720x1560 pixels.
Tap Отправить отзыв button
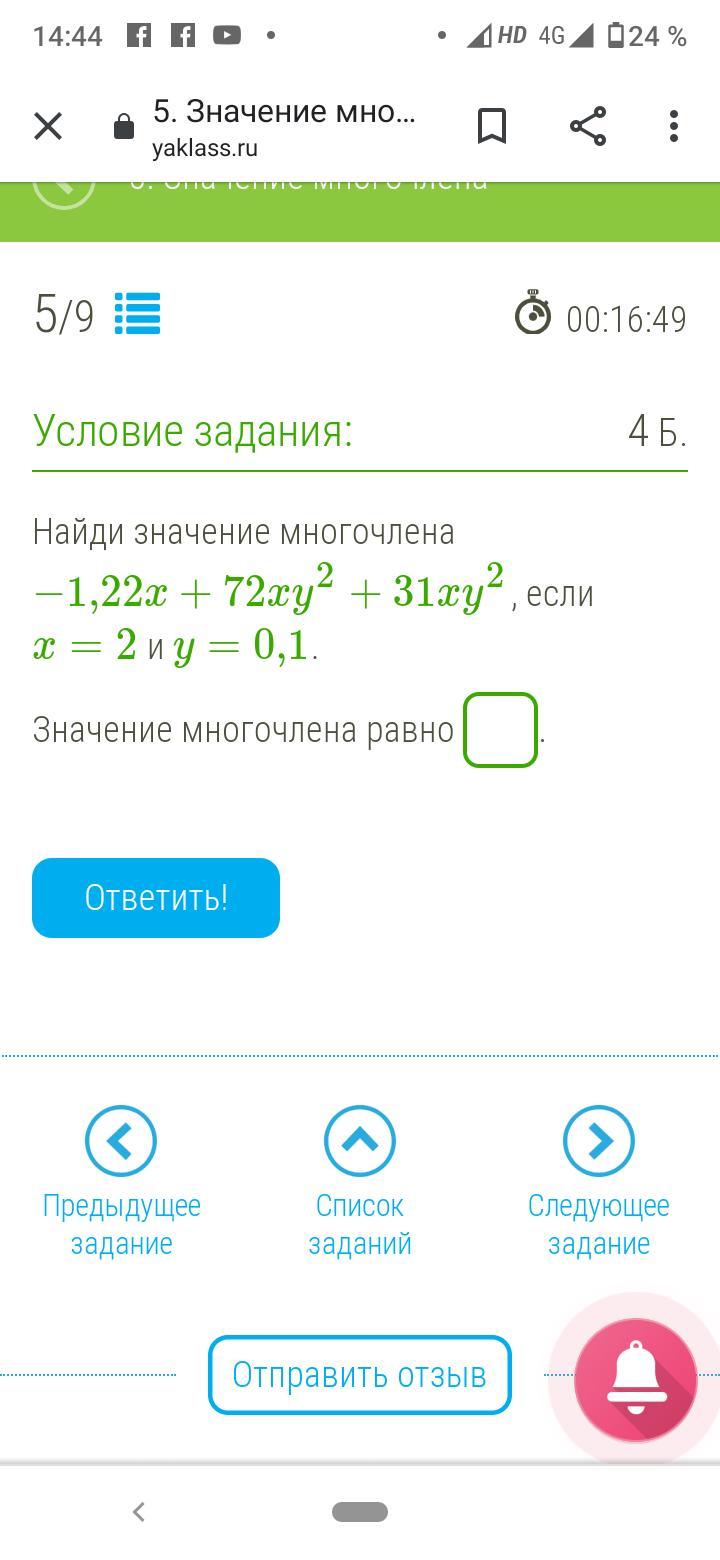(x=360, y=1375)
